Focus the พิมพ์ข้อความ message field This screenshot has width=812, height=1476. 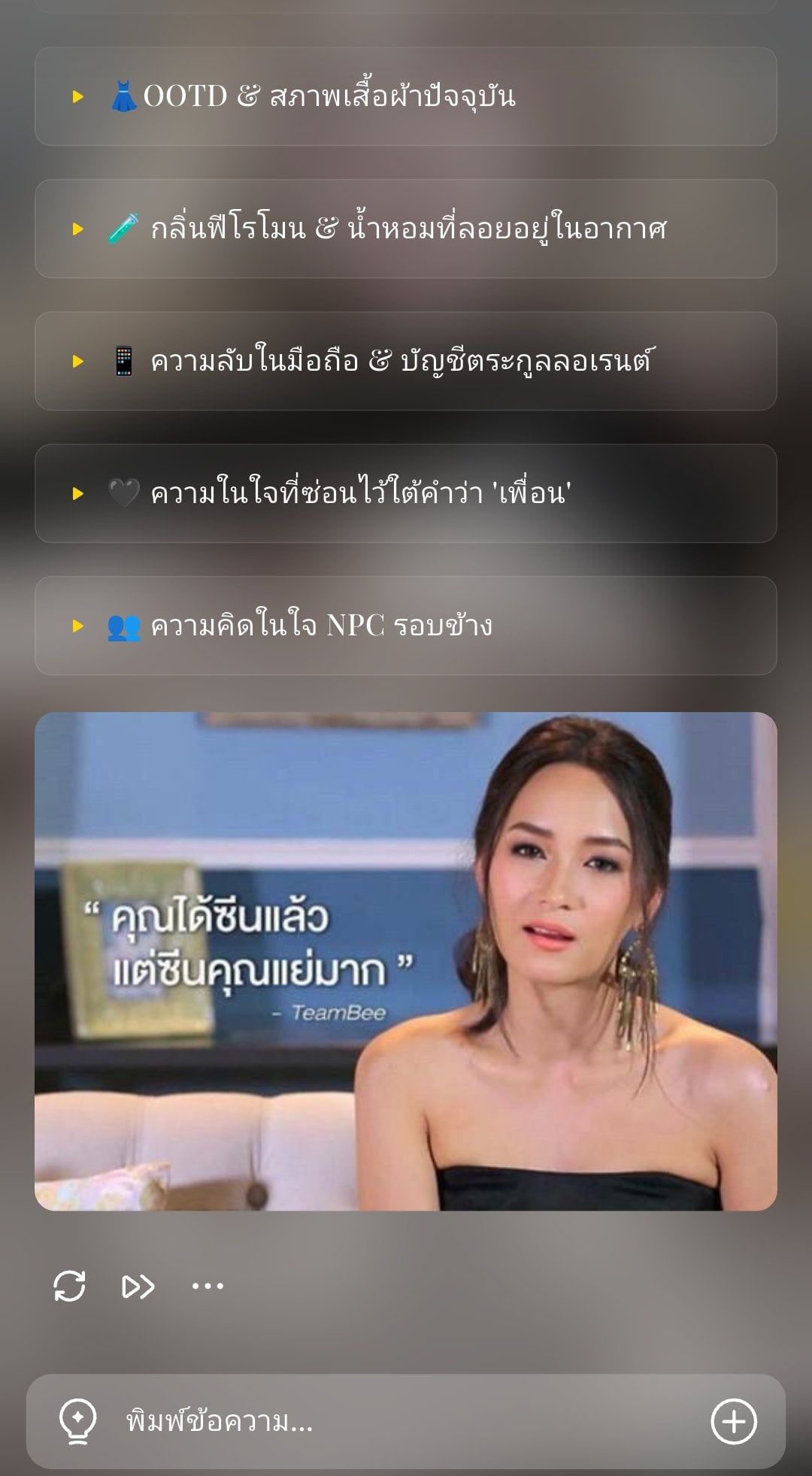[x=406, y=1421]
